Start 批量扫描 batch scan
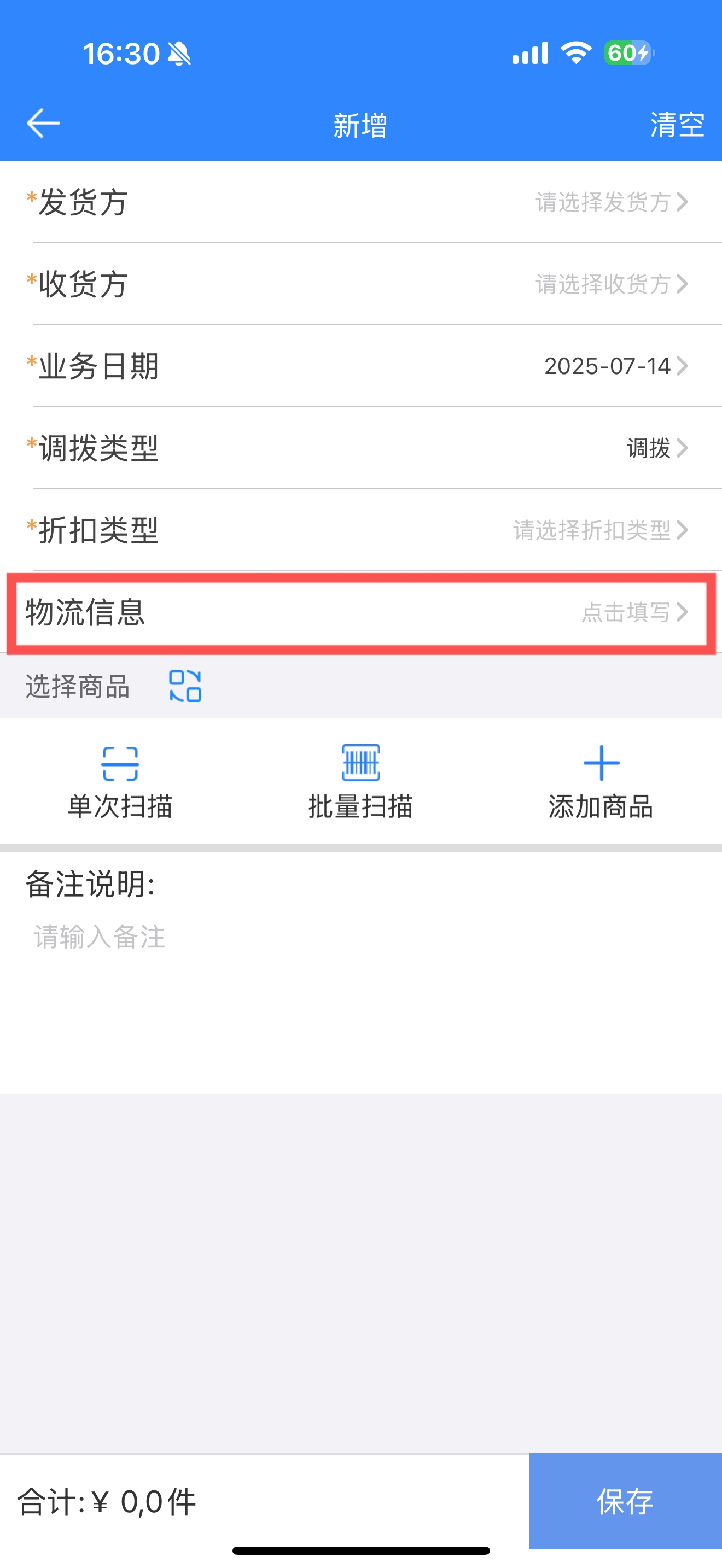Viewport: 722px width, 1568px height. point(361,782)
